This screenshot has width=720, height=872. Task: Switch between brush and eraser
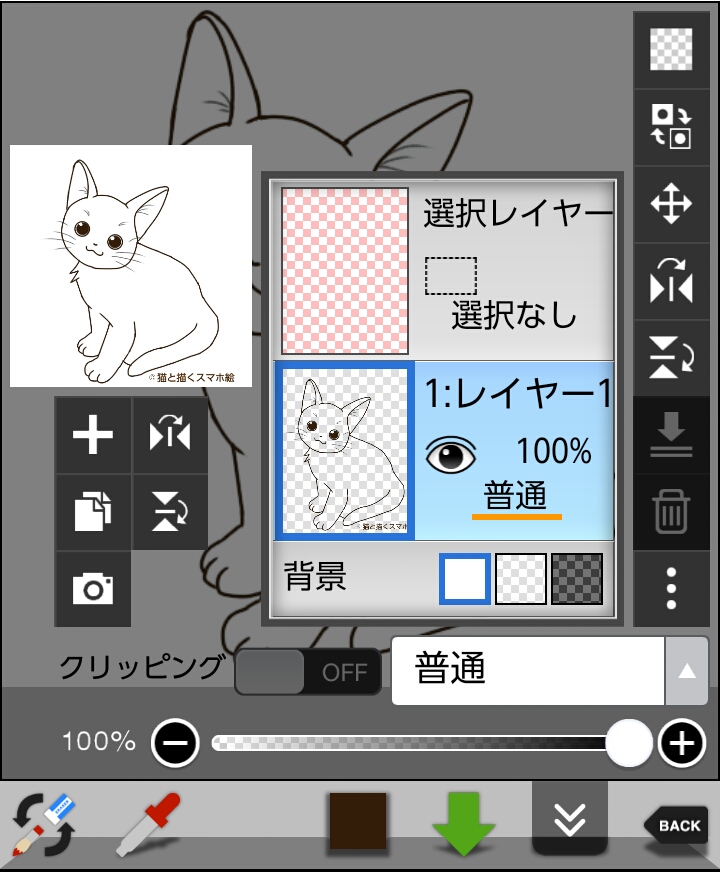pos(44,824)
